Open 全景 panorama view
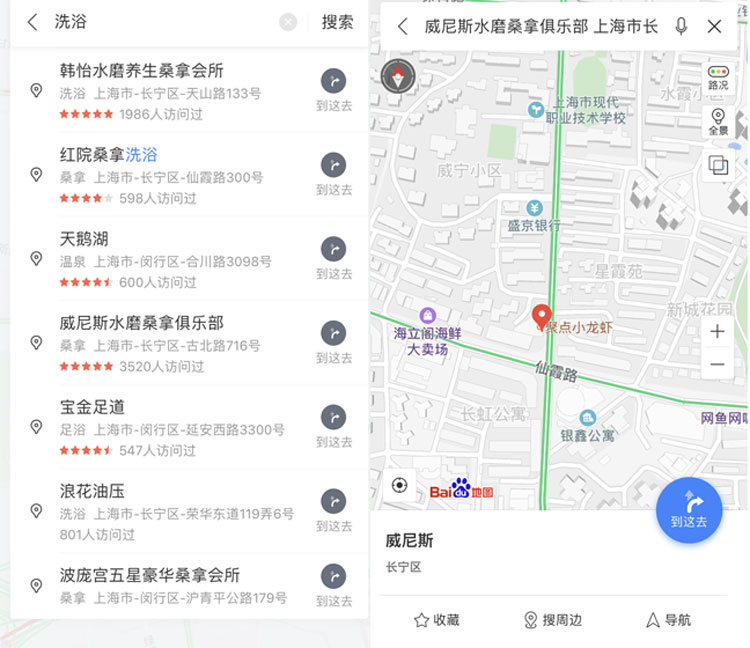Screen dimensions: 750x648 [x=718, y=122]
